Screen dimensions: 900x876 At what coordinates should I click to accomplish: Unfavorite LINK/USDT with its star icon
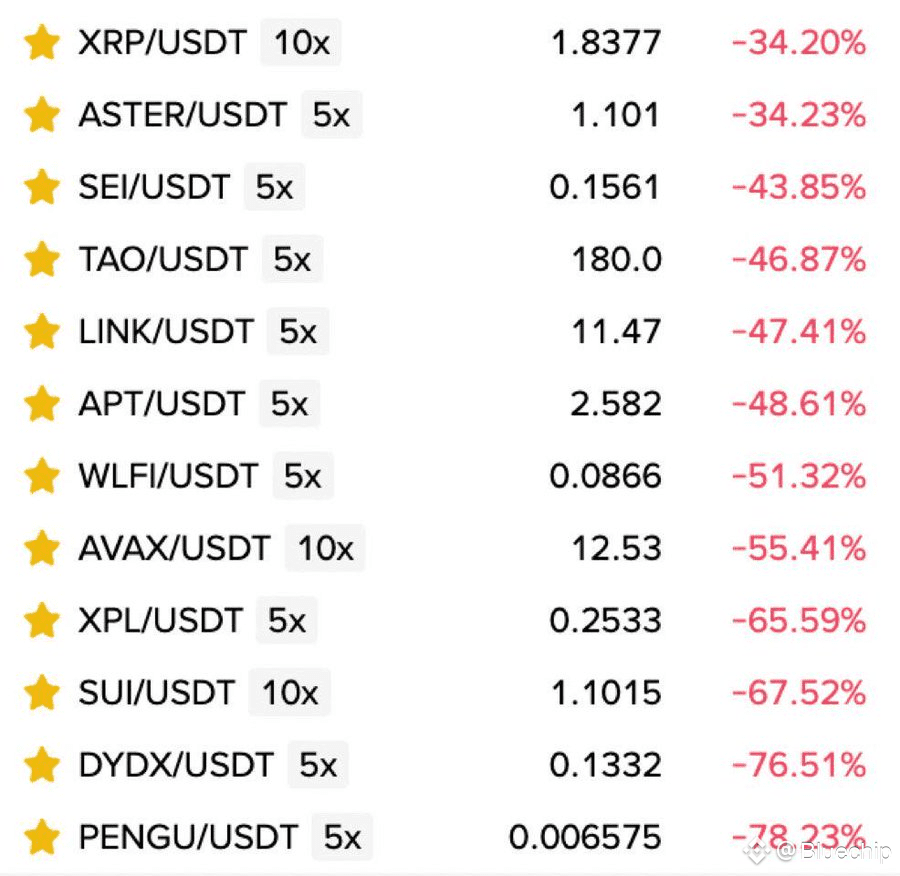(x=42, y=331)
